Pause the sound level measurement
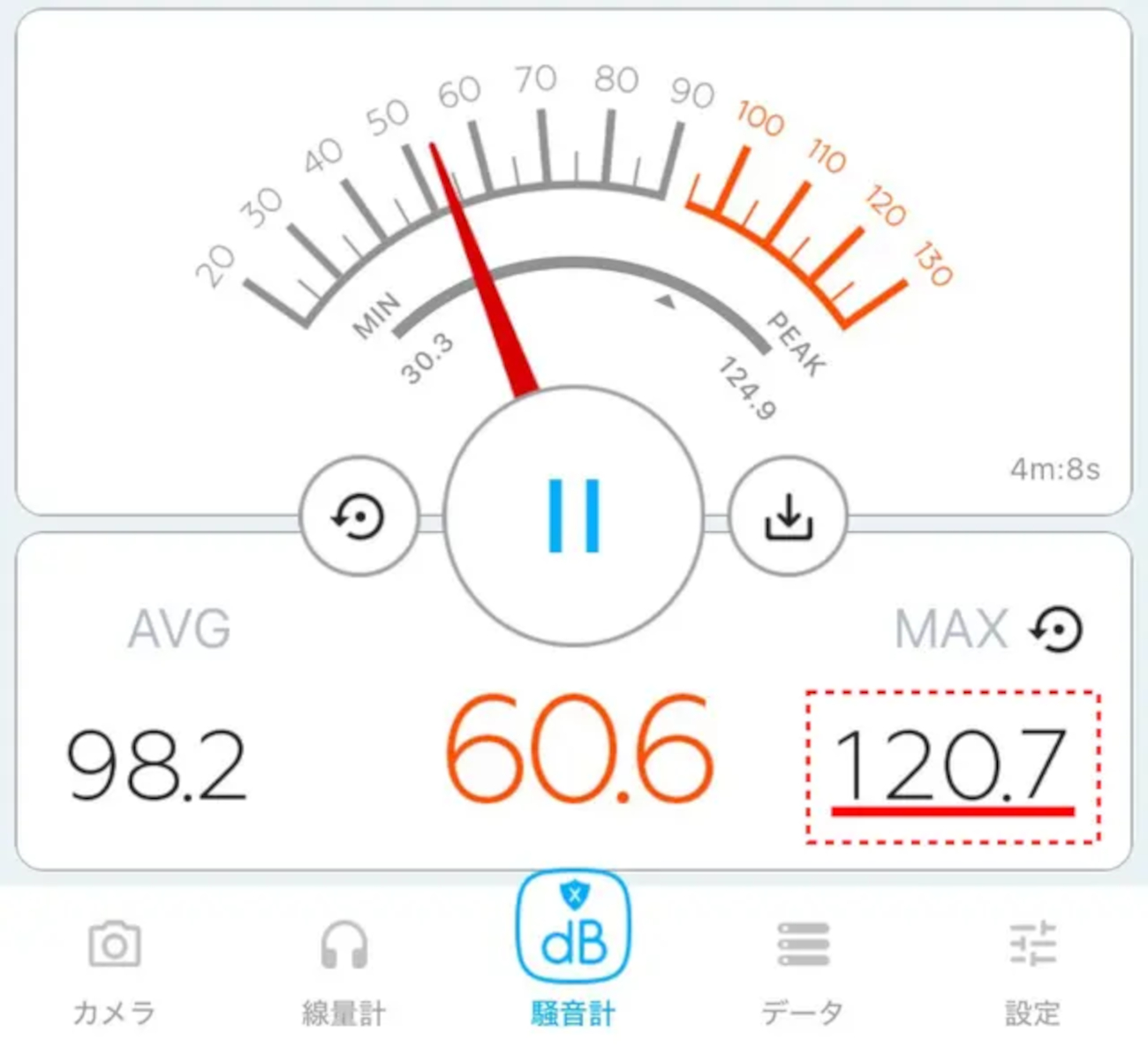The height and width of the screenshot is (1062, 1148). (x=574, y=516)
